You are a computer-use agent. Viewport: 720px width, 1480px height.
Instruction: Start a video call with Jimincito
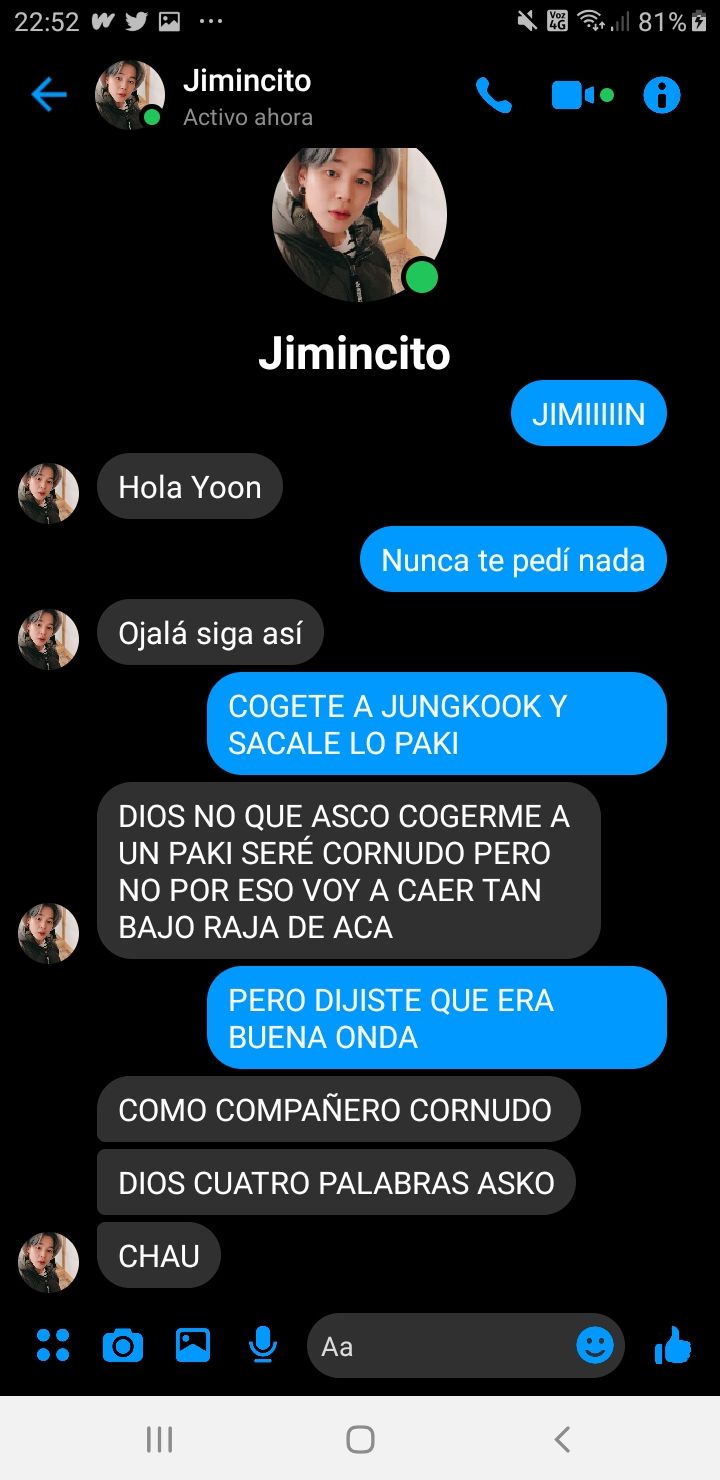[x=578, y=96]
